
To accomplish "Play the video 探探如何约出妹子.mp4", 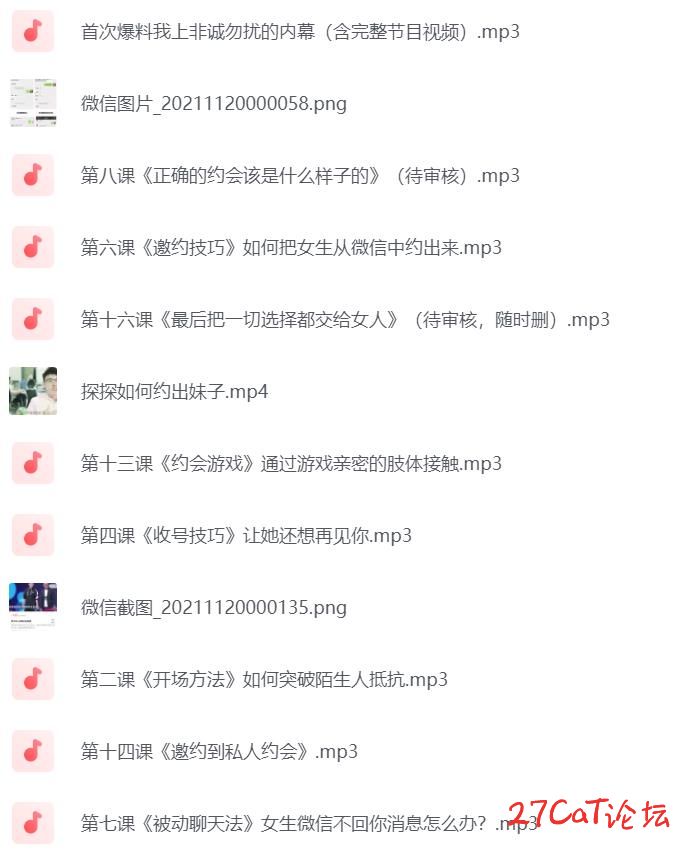I will [x=174, y=392].
